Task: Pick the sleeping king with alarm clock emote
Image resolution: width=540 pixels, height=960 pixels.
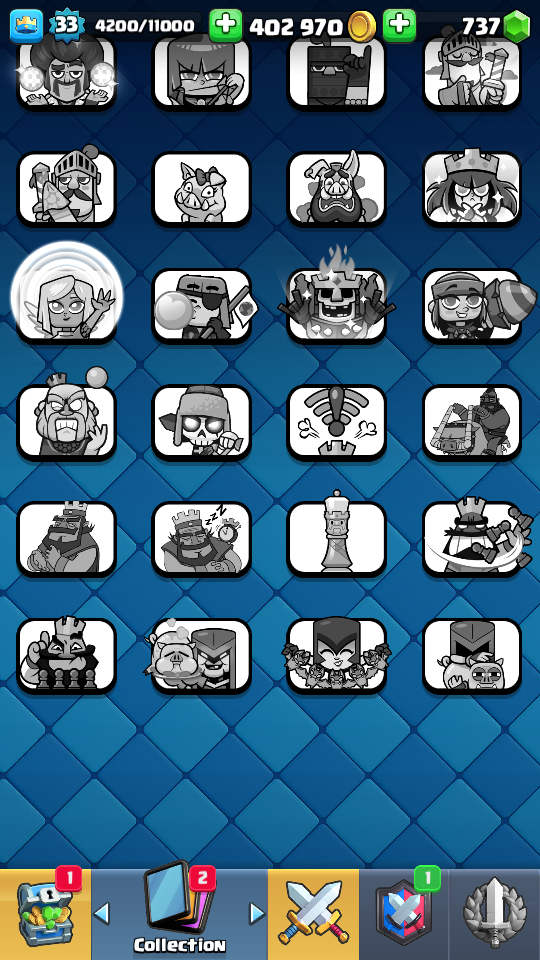Action: pos(201,539)
